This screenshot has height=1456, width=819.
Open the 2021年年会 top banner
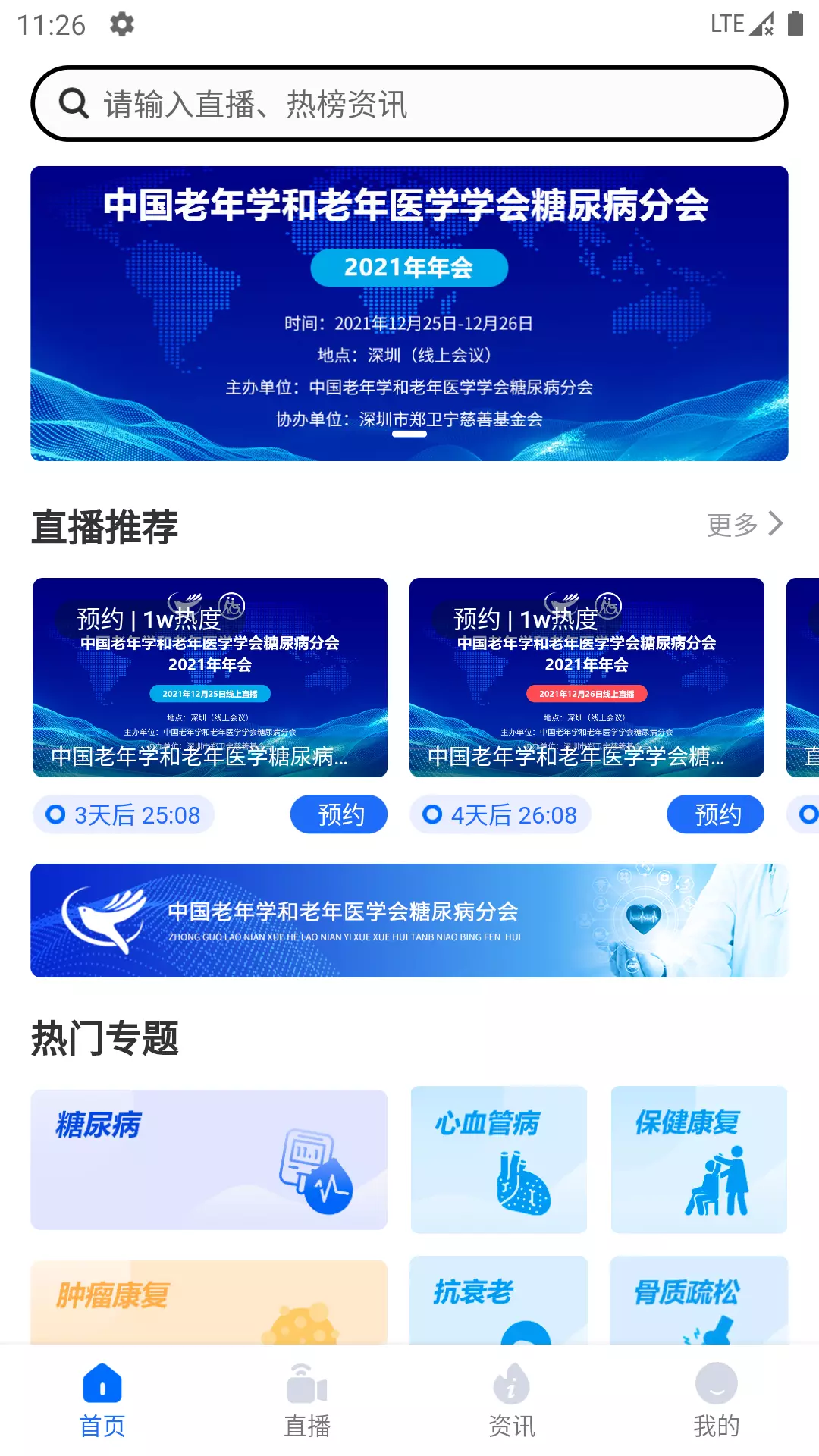point(409,313)
